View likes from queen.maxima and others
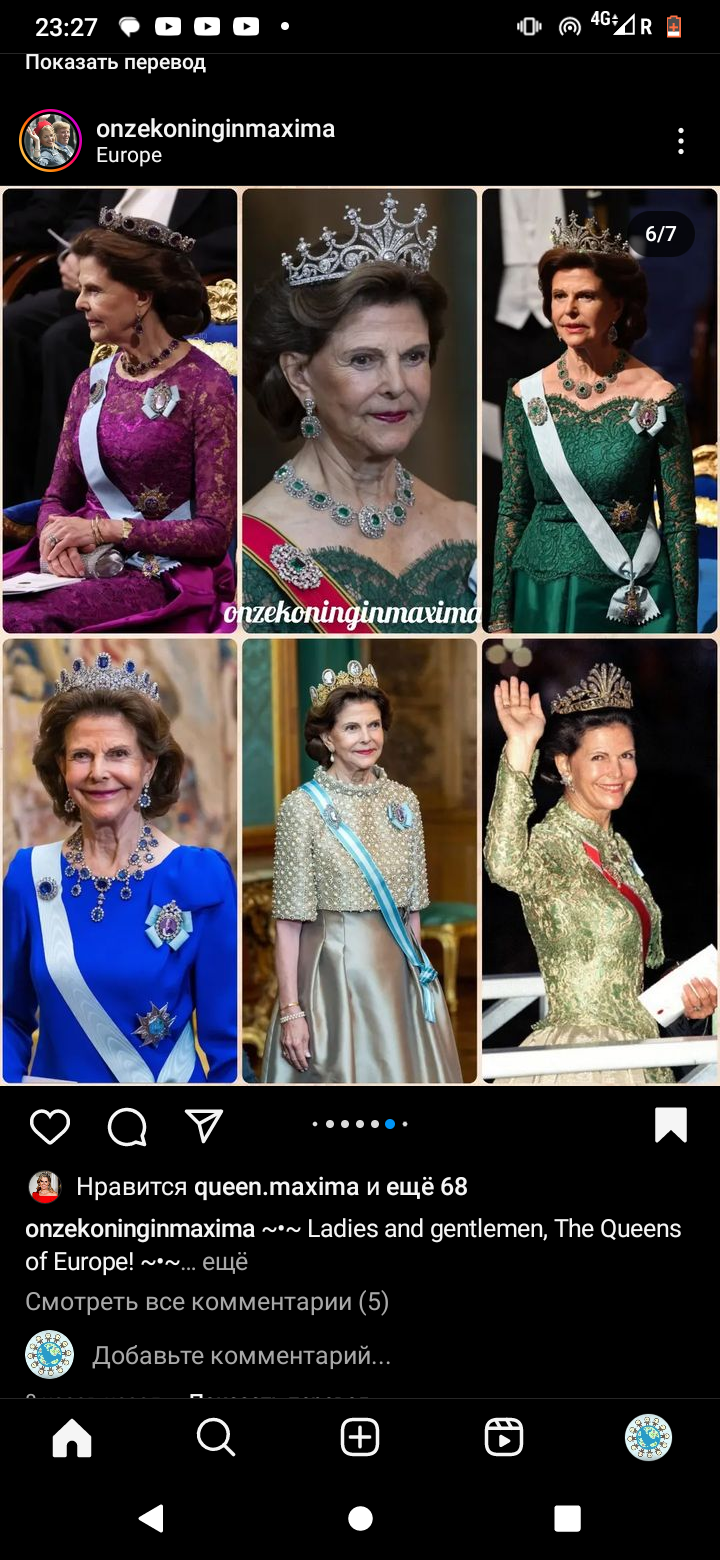 pyautogui.click(x=272, y=1187)
